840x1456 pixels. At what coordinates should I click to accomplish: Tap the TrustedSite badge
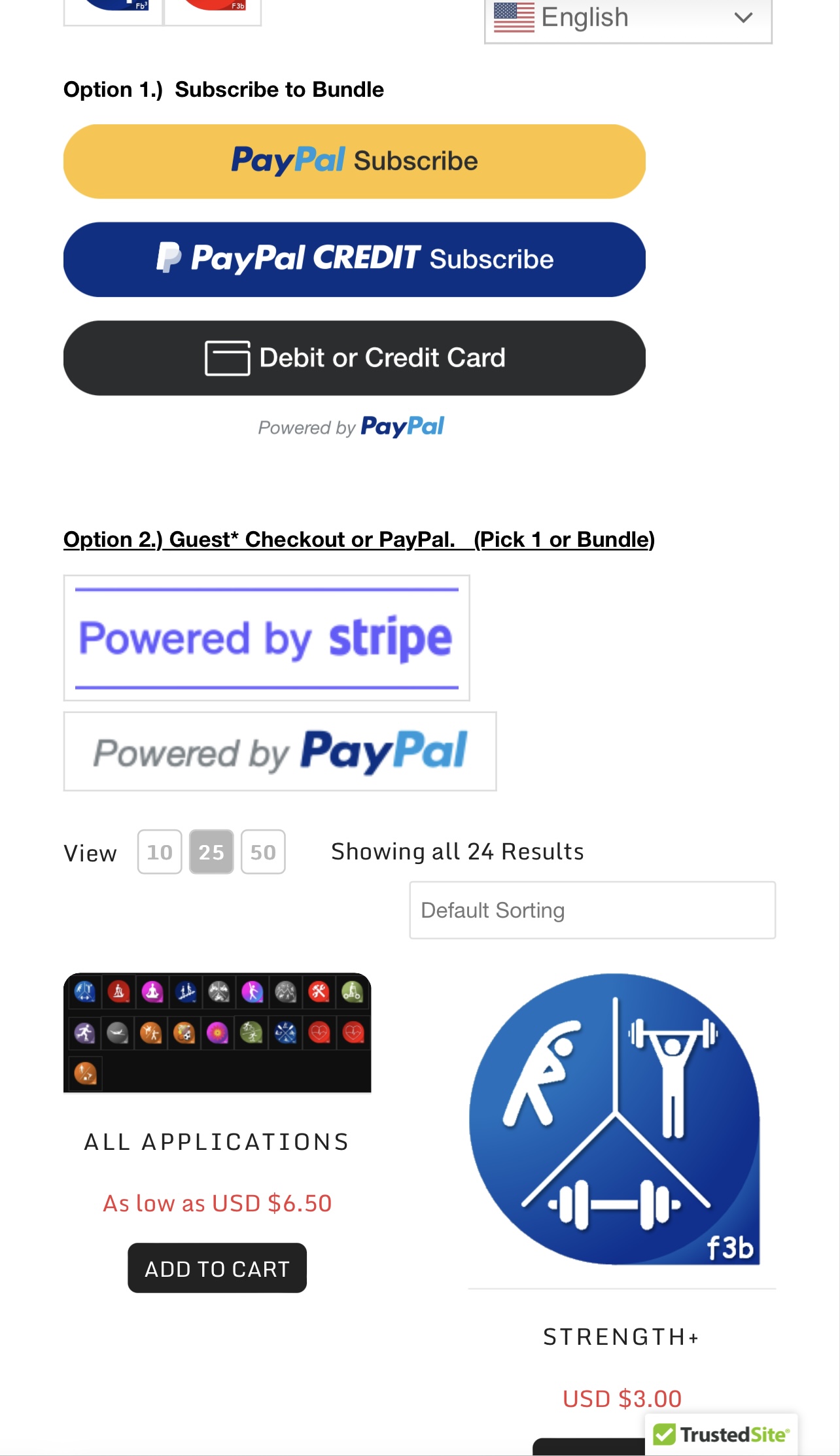click(x=721, y=1434)
